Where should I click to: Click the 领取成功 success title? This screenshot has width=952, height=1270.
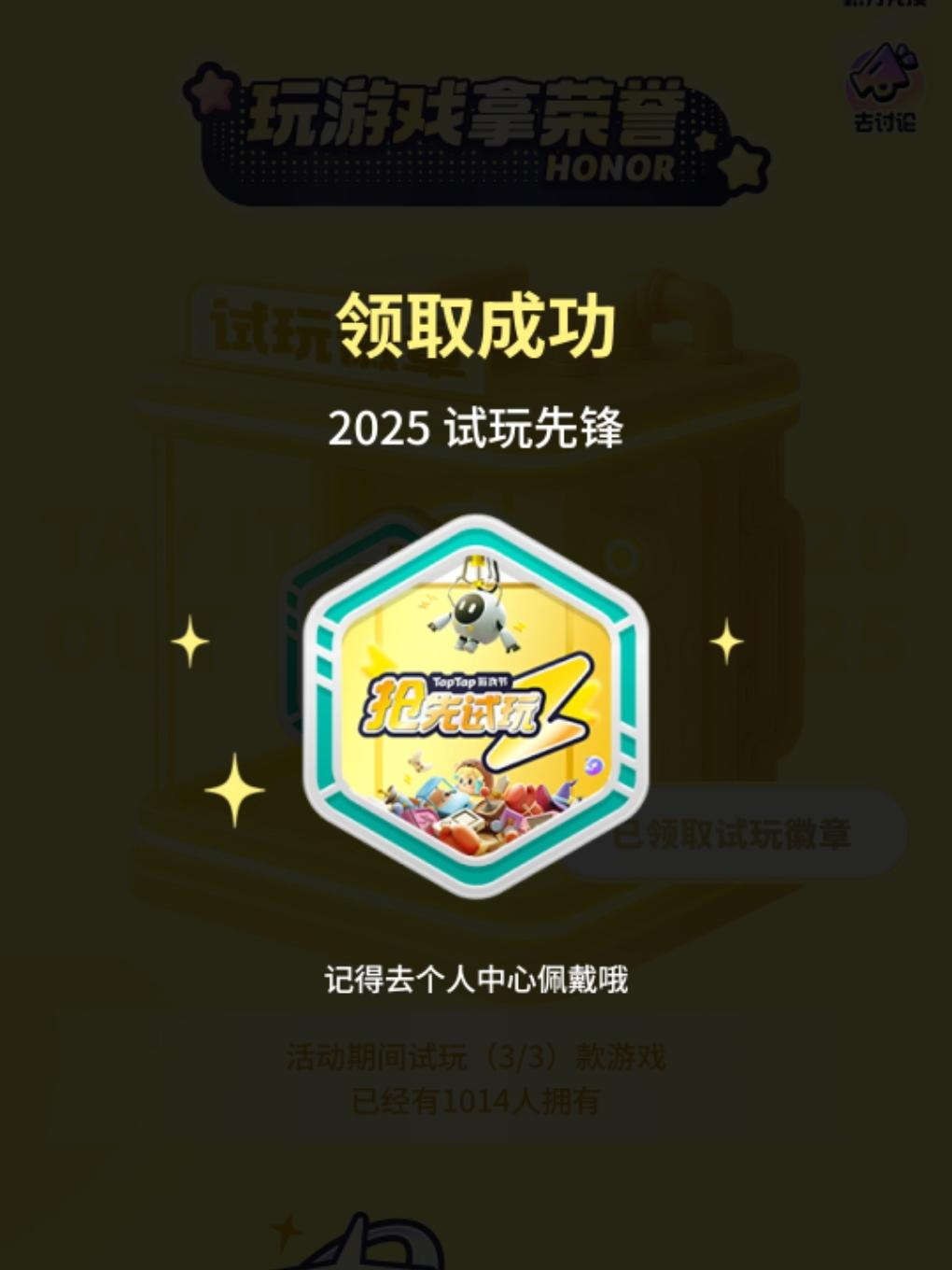click(x=475, y=322)
